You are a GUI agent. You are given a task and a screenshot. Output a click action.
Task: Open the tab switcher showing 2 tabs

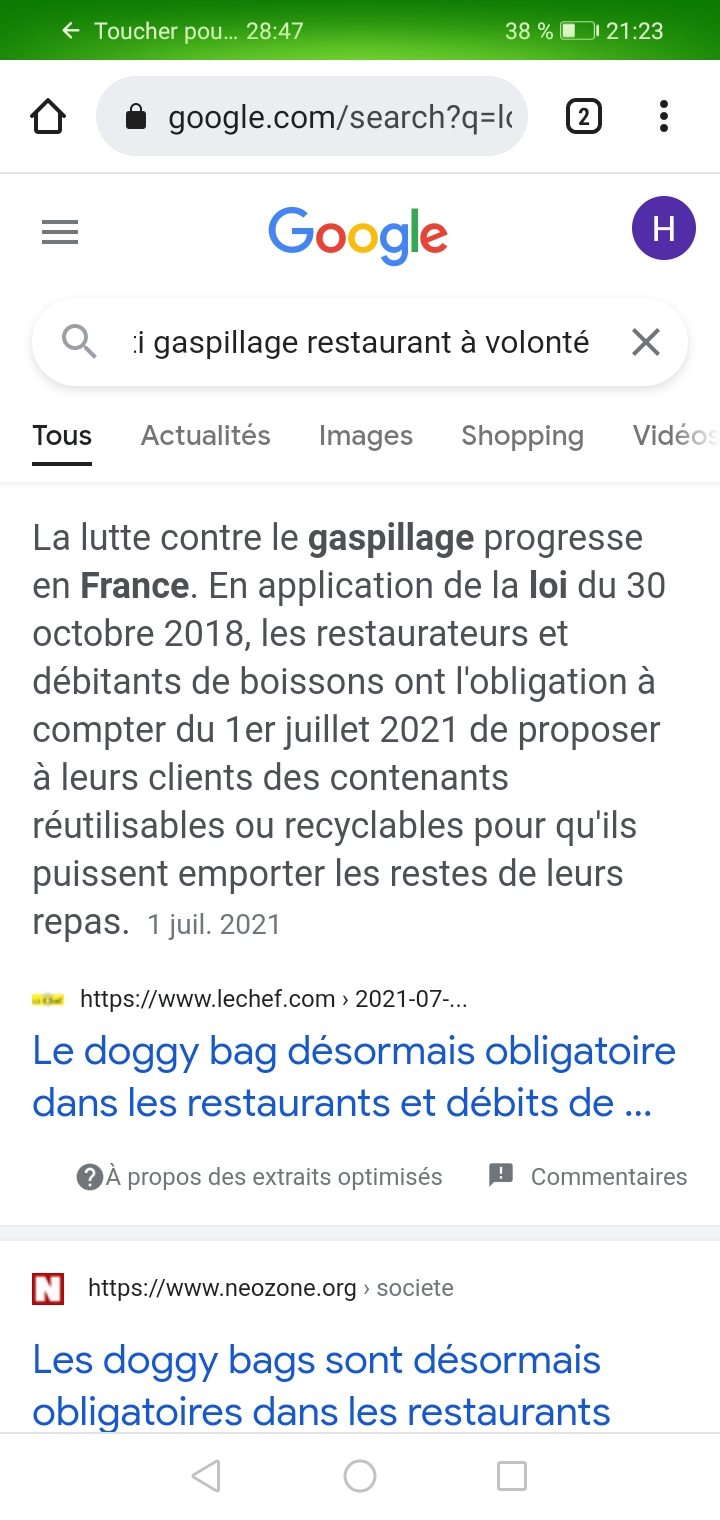(584, 118)
